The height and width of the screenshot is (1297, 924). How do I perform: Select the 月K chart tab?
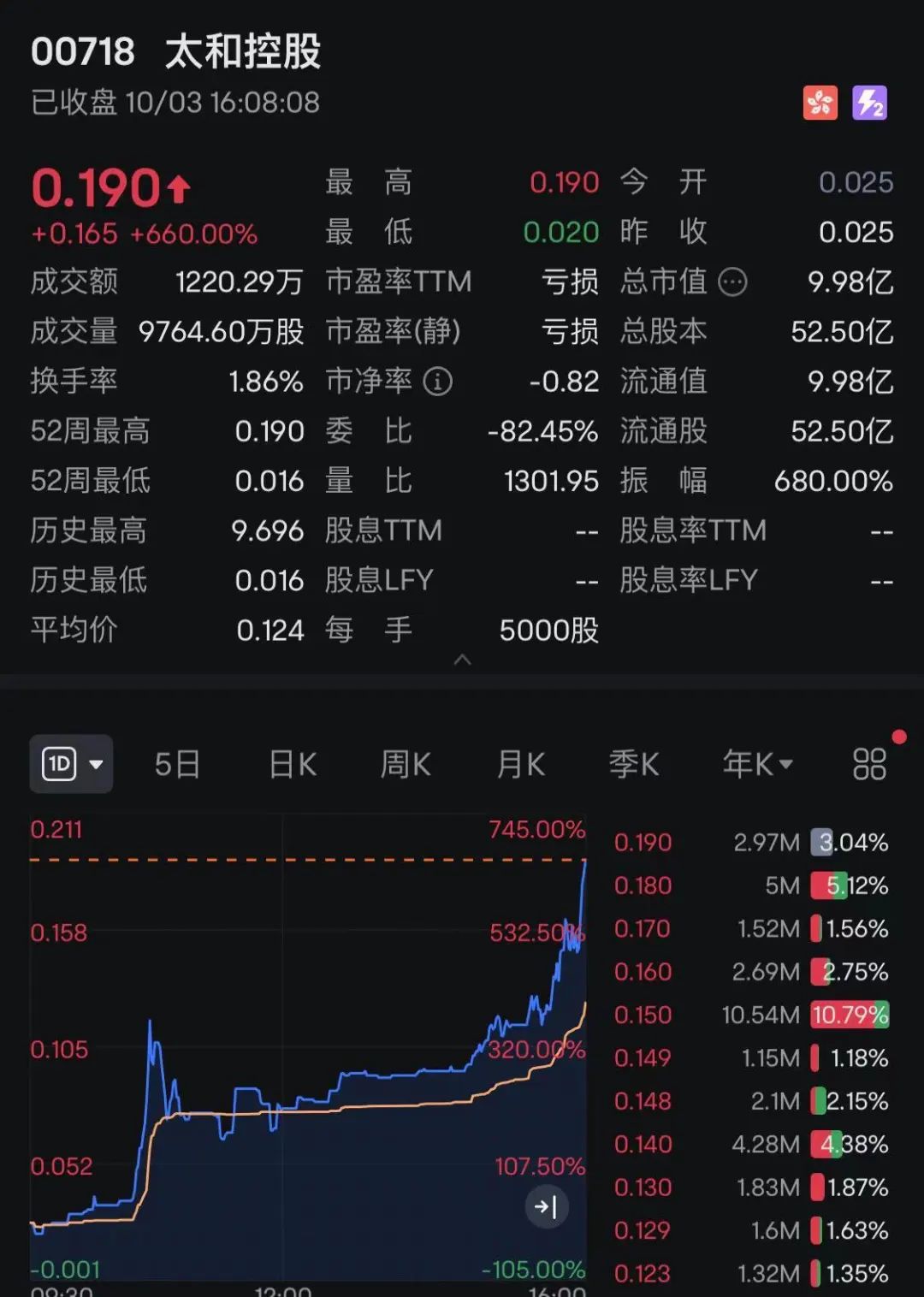[519, 764]
